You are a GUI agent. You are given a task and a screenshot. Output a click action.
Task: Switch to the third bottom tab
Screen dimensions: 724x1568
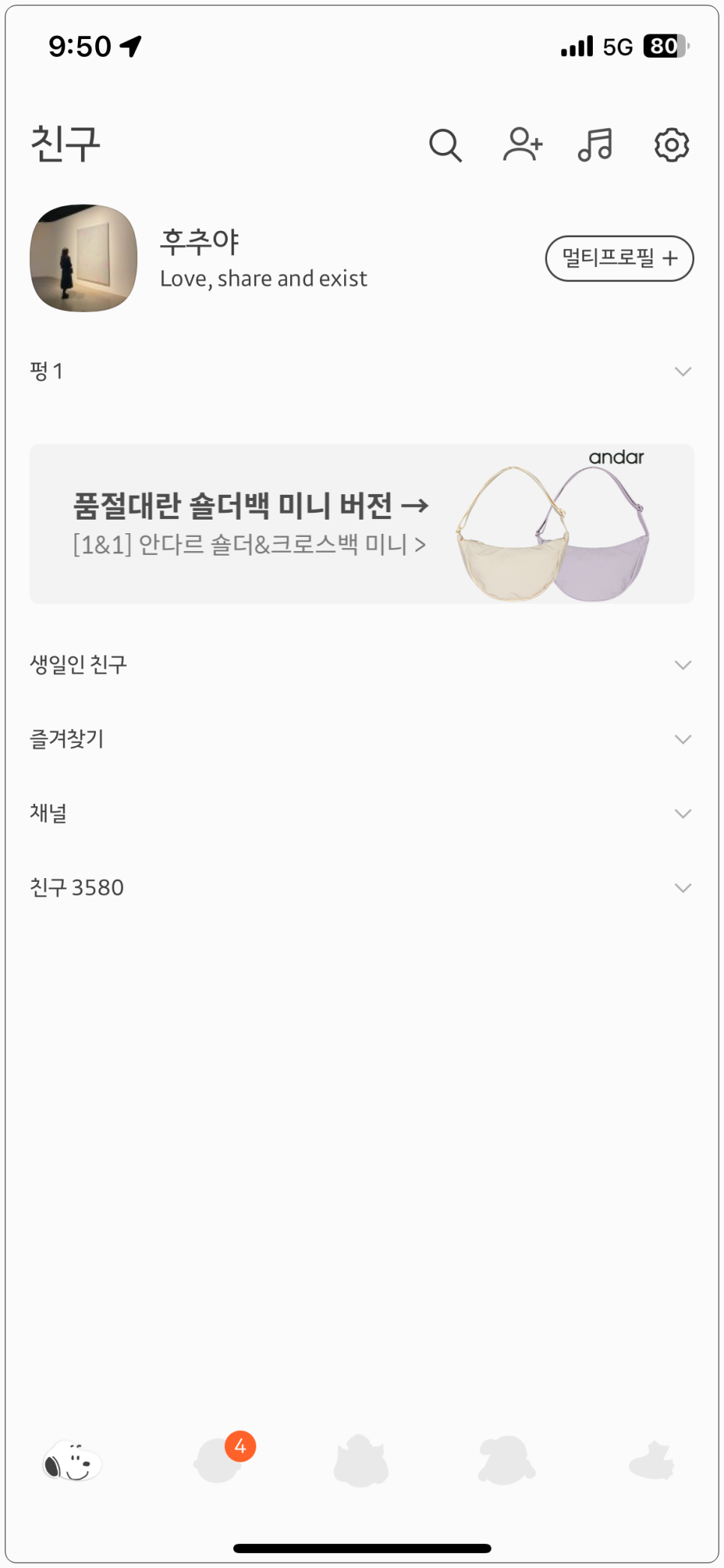coord(361,1460)
